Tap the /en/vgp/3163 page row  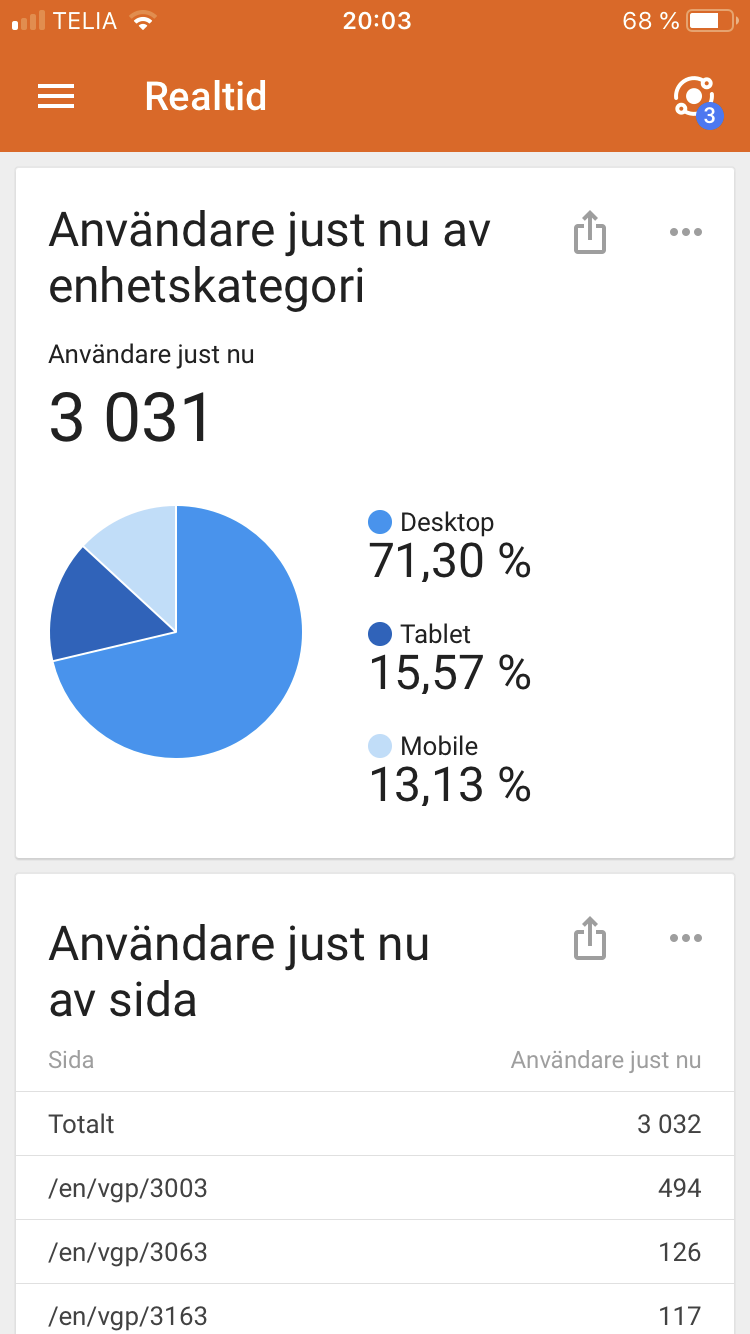[375, 1310]
